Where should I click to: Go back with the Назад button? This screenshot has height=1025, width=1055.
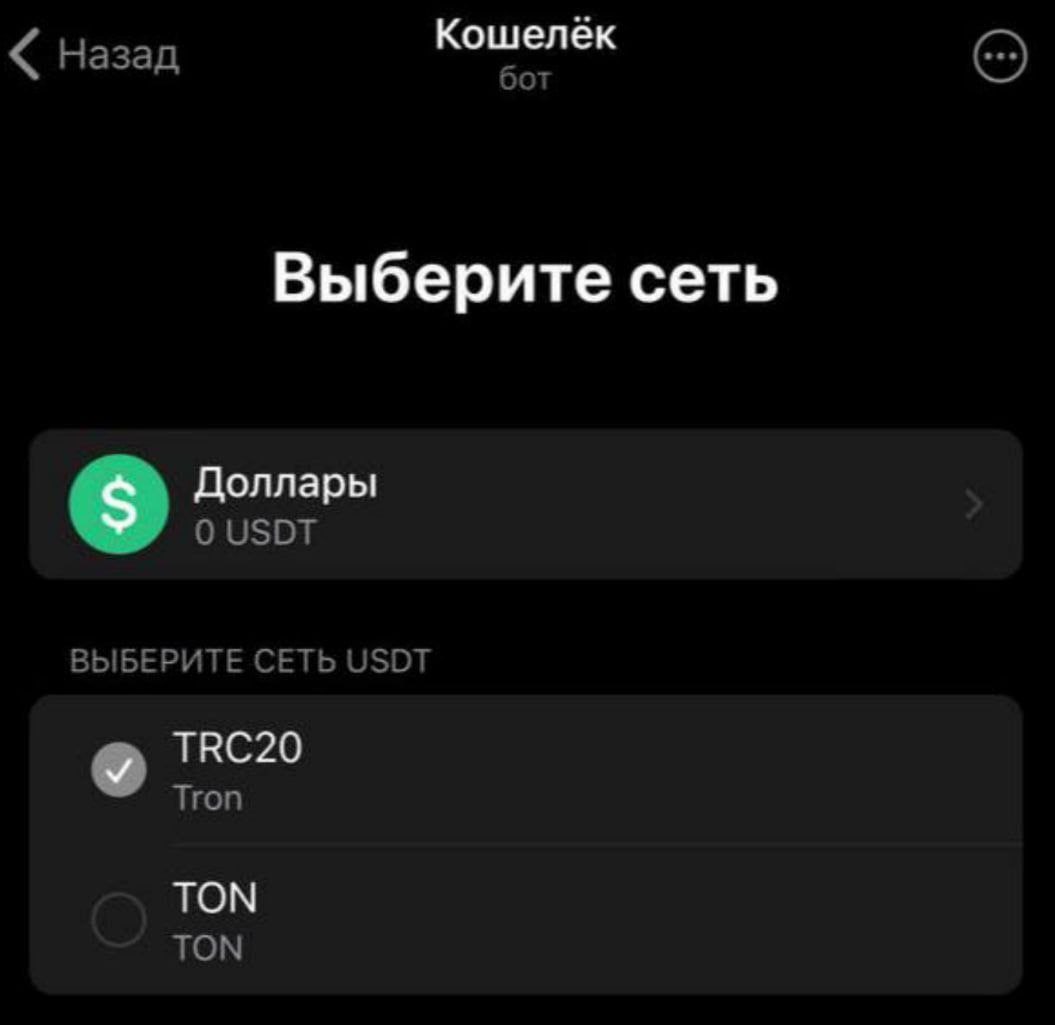coord(95,53)
